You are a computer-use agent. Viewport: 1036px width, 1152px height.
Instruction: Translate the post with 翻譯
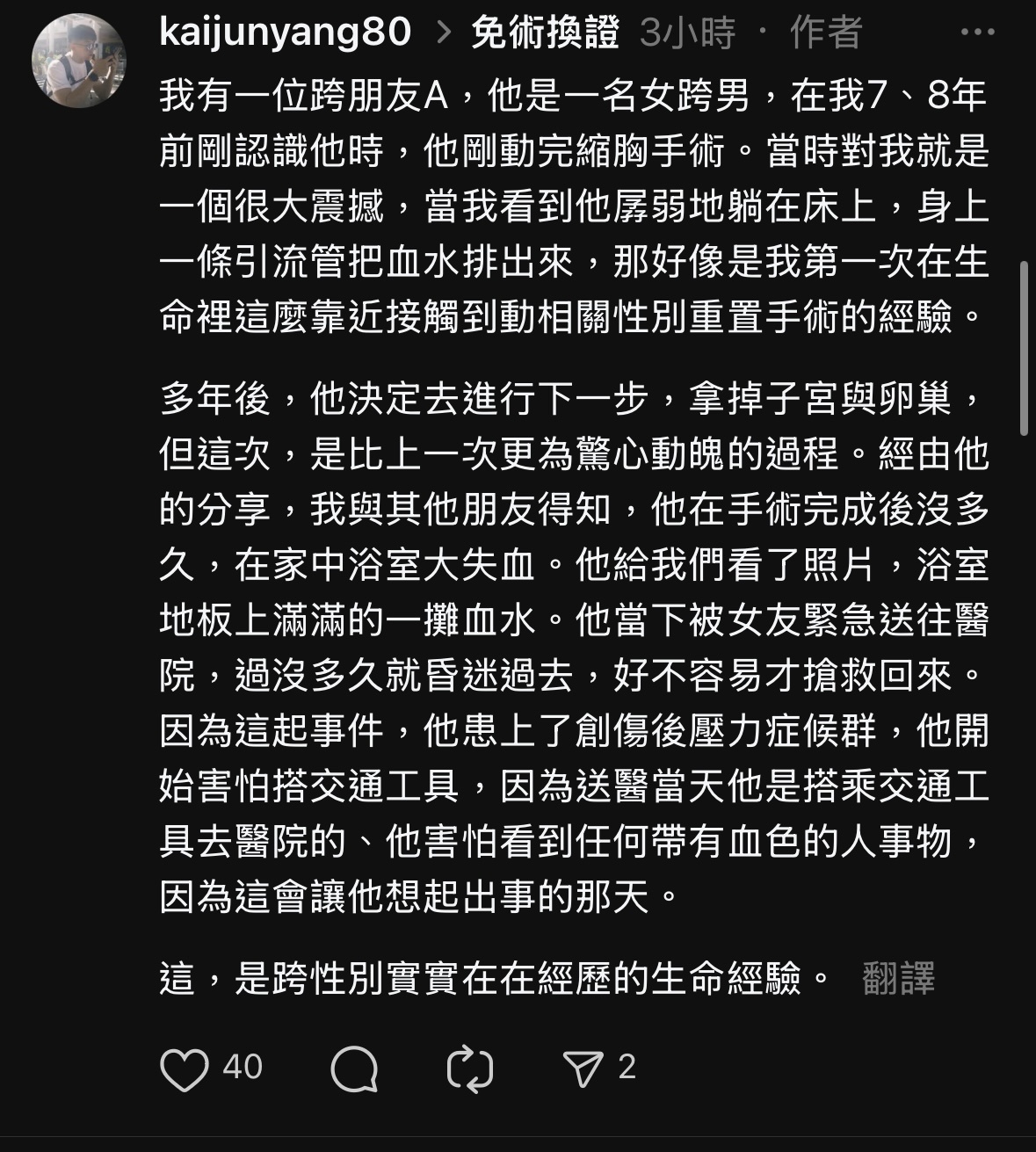[898, 978]
